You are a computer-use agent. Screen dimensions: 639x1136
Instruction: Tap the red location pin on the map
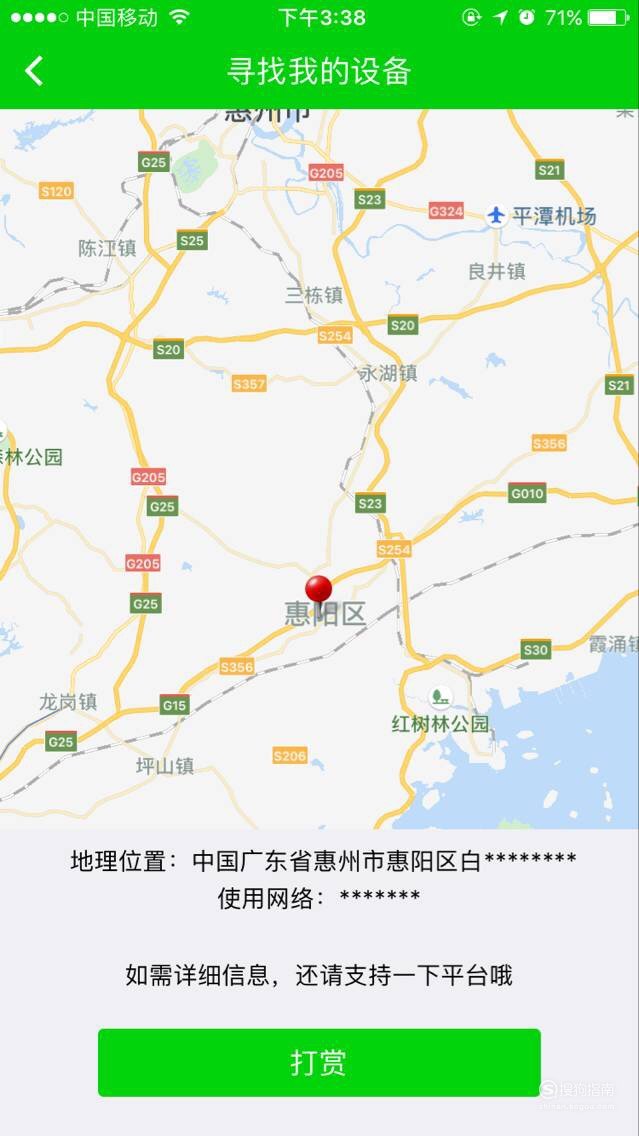(x=319, y=590)
